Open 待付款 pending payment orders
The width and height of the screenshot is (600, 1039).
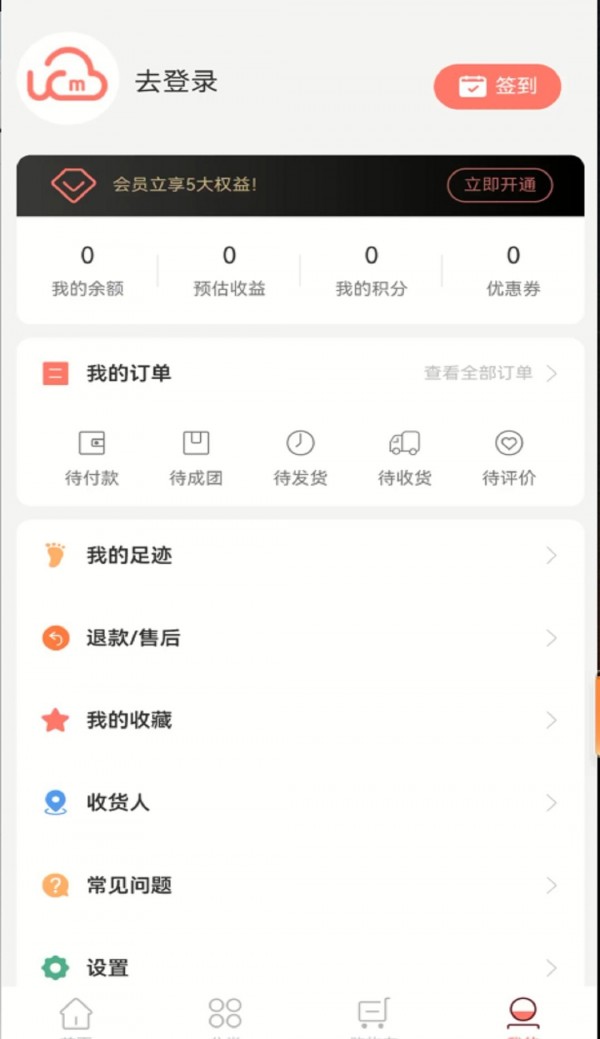(92, 458)
